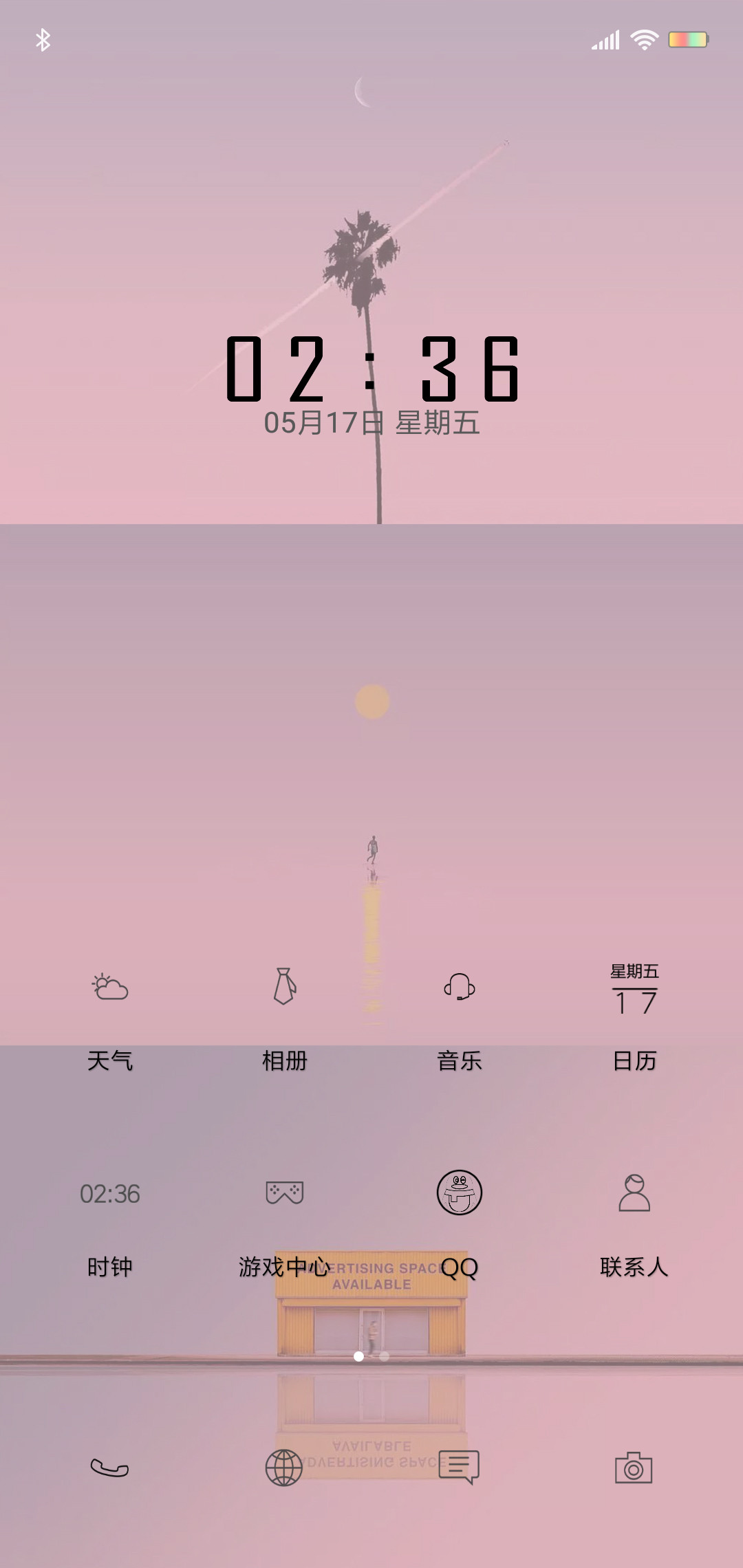
Task: Tap the large 02:36 clock widget
Action: pyautogui.click(x=372, y=369)
